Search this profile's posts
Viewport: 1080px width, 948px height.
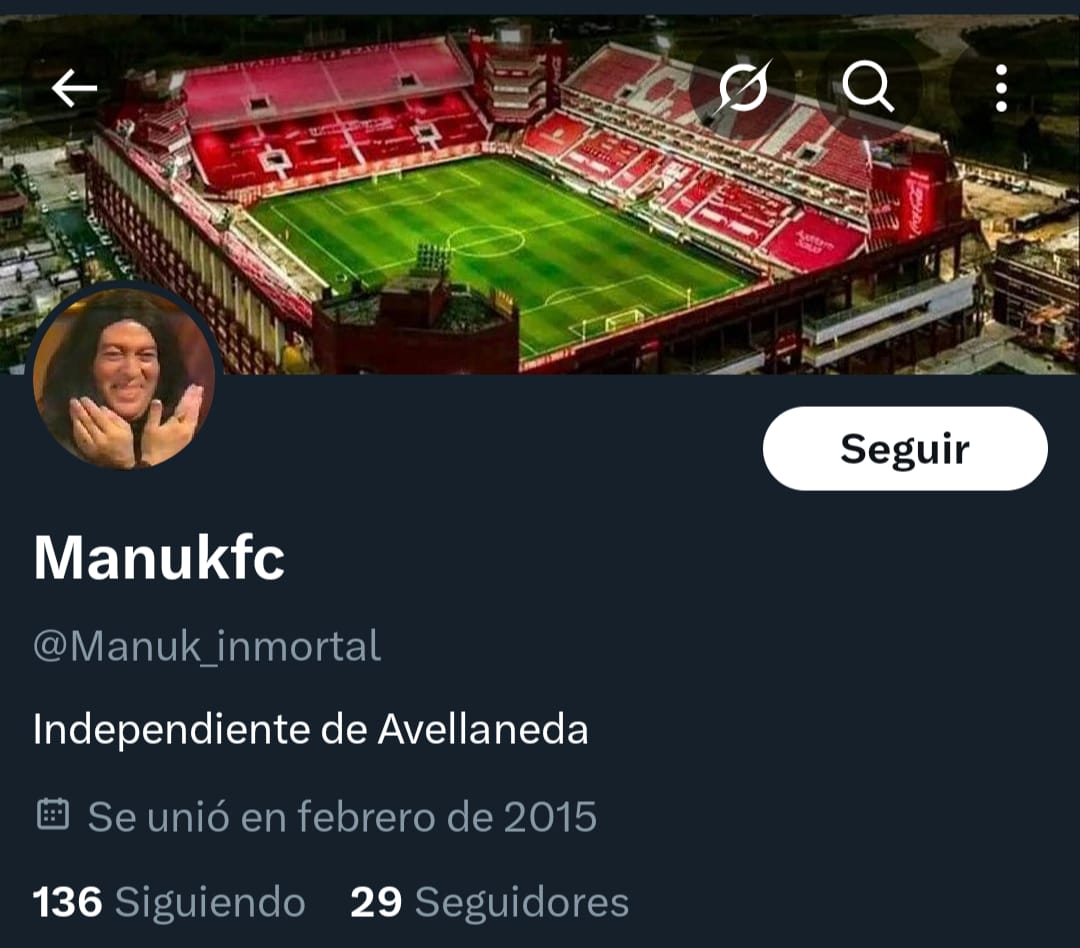867,89
